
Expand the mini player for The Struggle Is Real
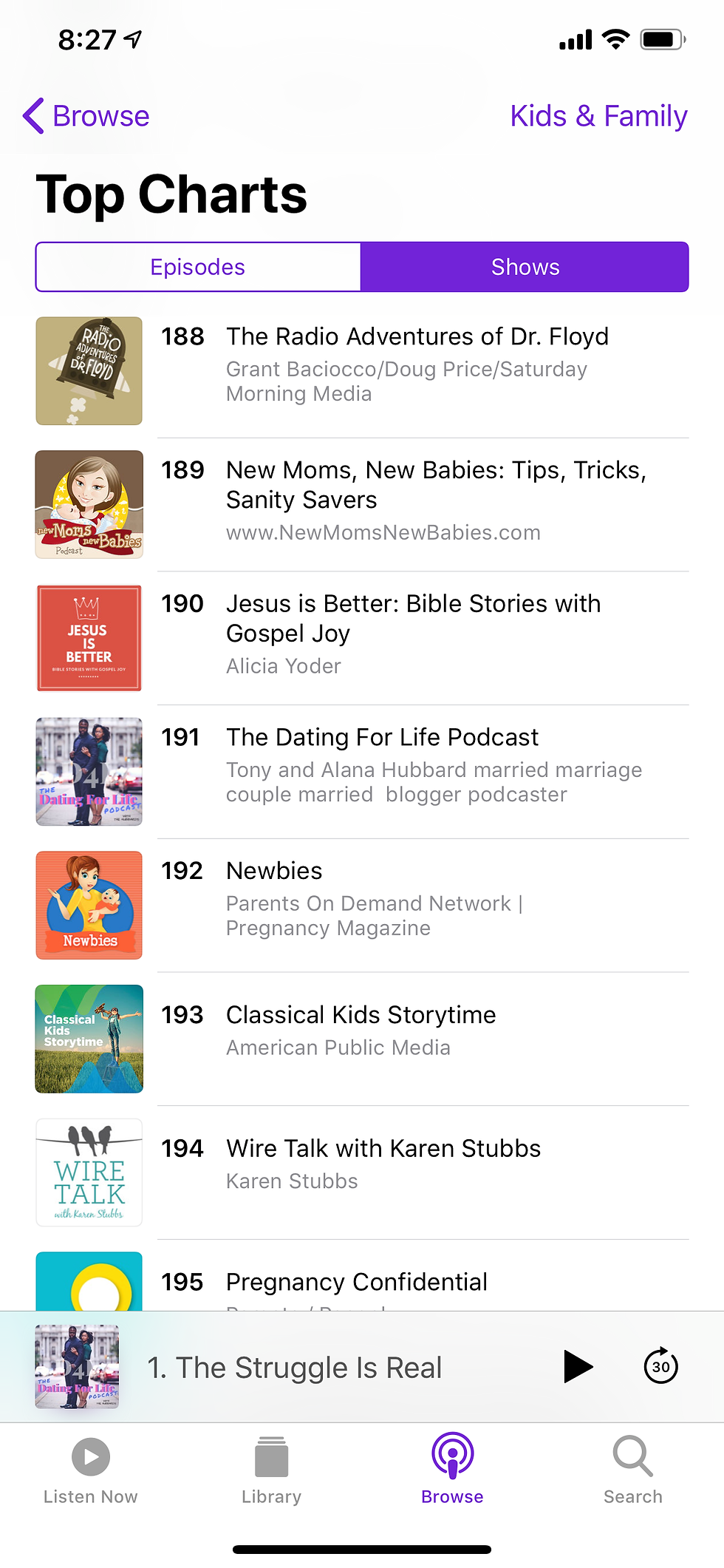pos(294,1368)
